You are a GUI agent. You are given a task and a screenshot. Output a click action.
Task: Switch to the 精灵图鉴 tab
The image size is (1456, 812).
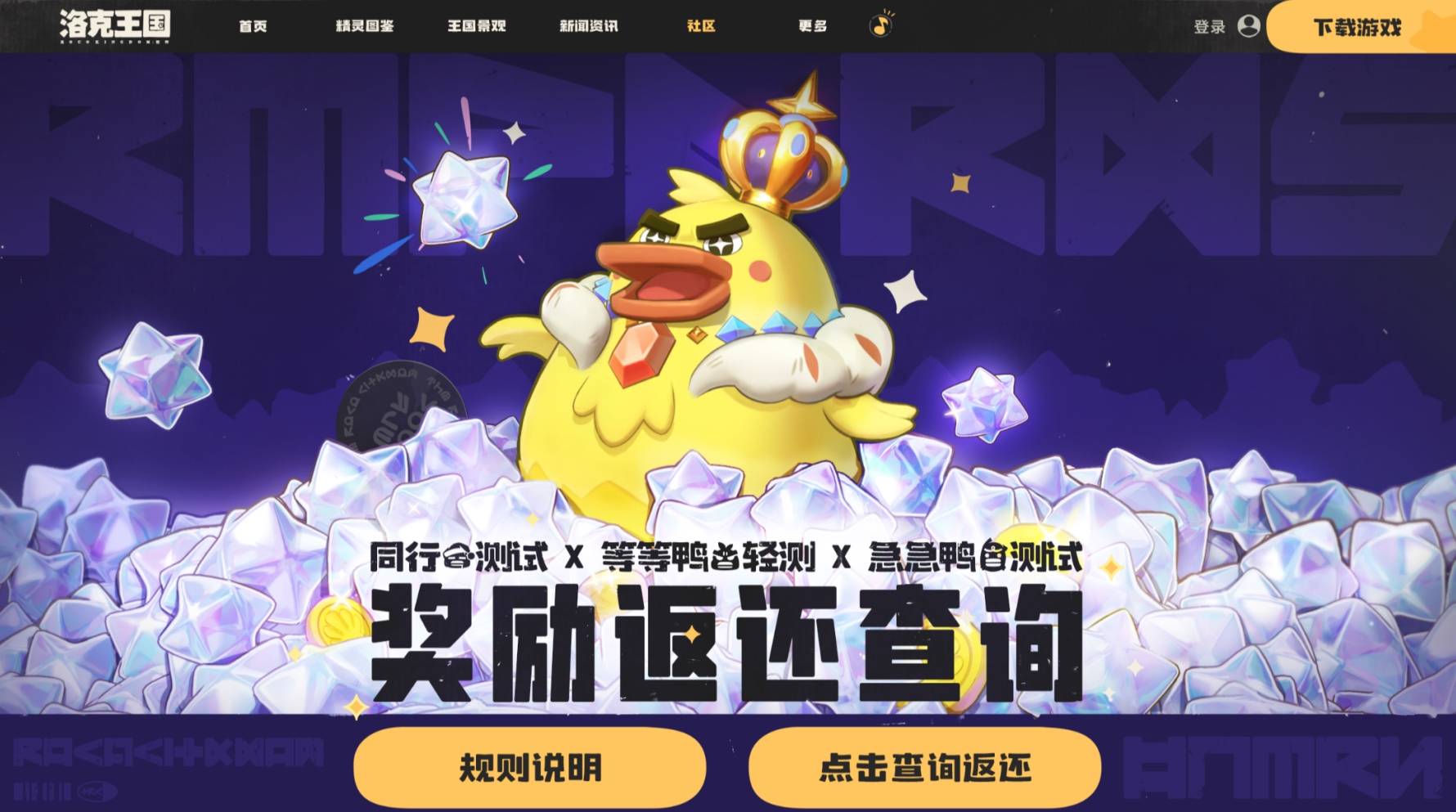coord(365,26)
